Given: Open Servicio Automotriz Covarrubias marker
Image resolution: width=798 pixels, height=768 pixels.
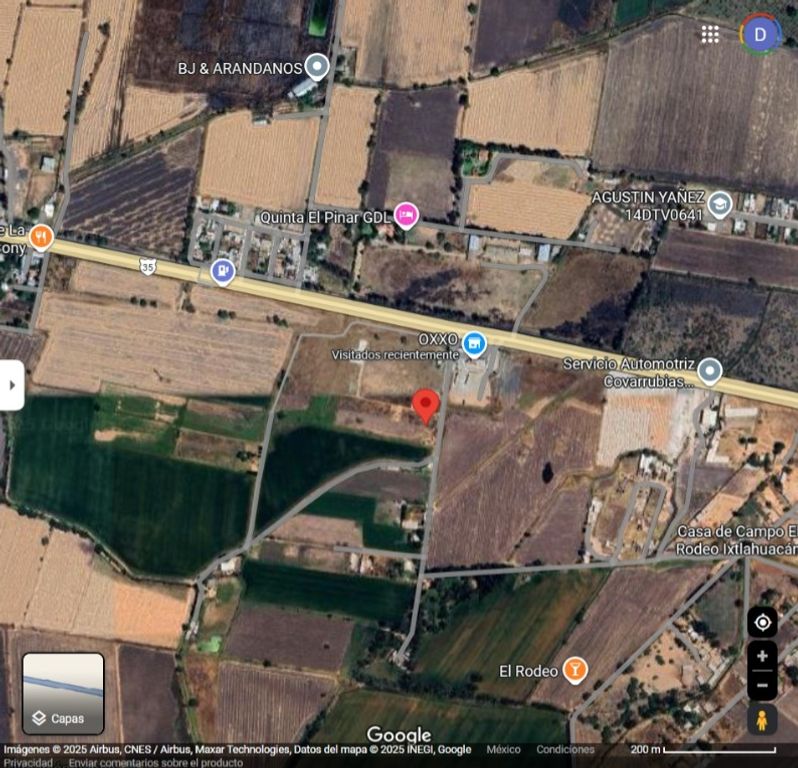Looking at the screenshot, I should (x=710, y=371).
